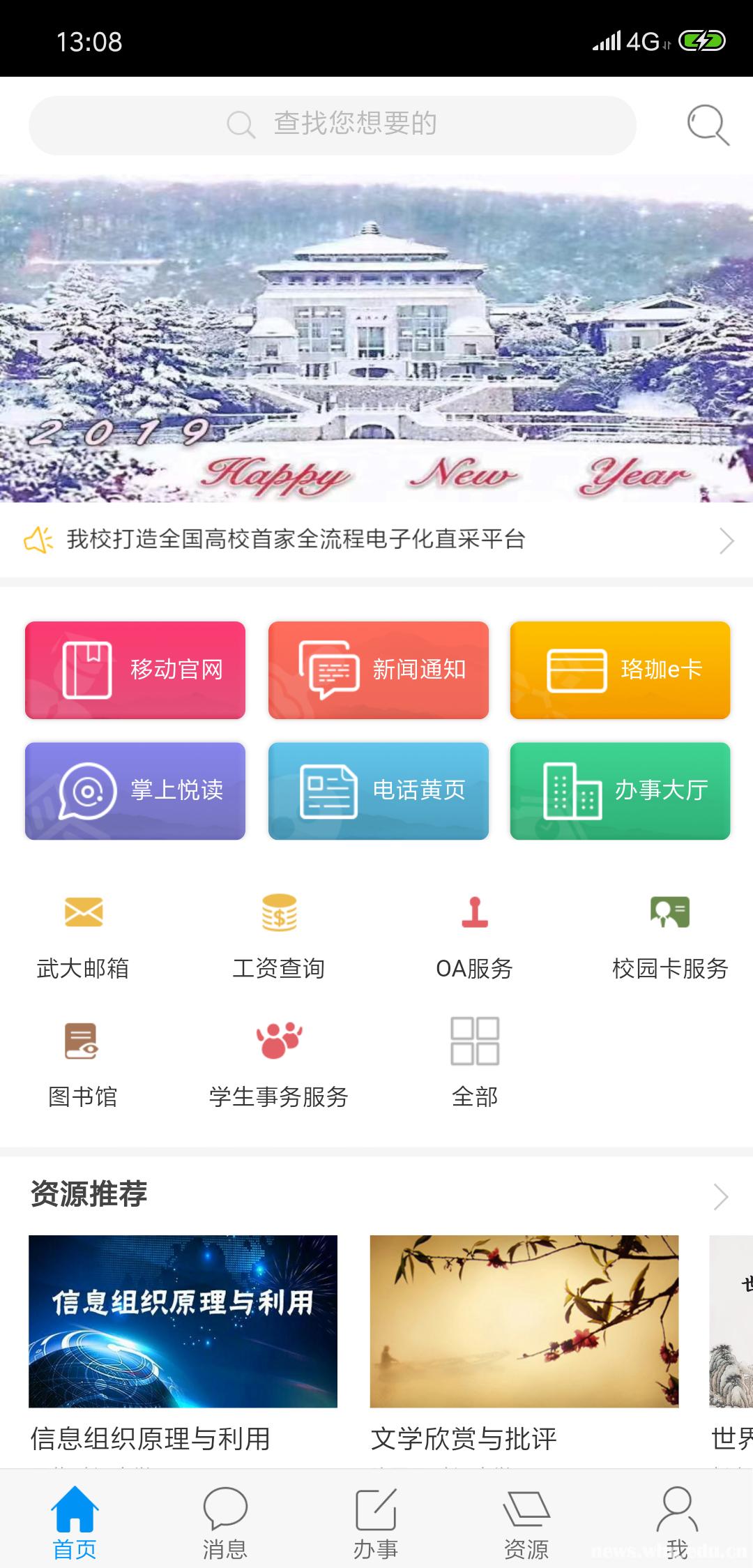Expand 资源推荐 with the arrow
Image resolution: width=753 pixels, height=1568 pixels.
point(721,1196)
